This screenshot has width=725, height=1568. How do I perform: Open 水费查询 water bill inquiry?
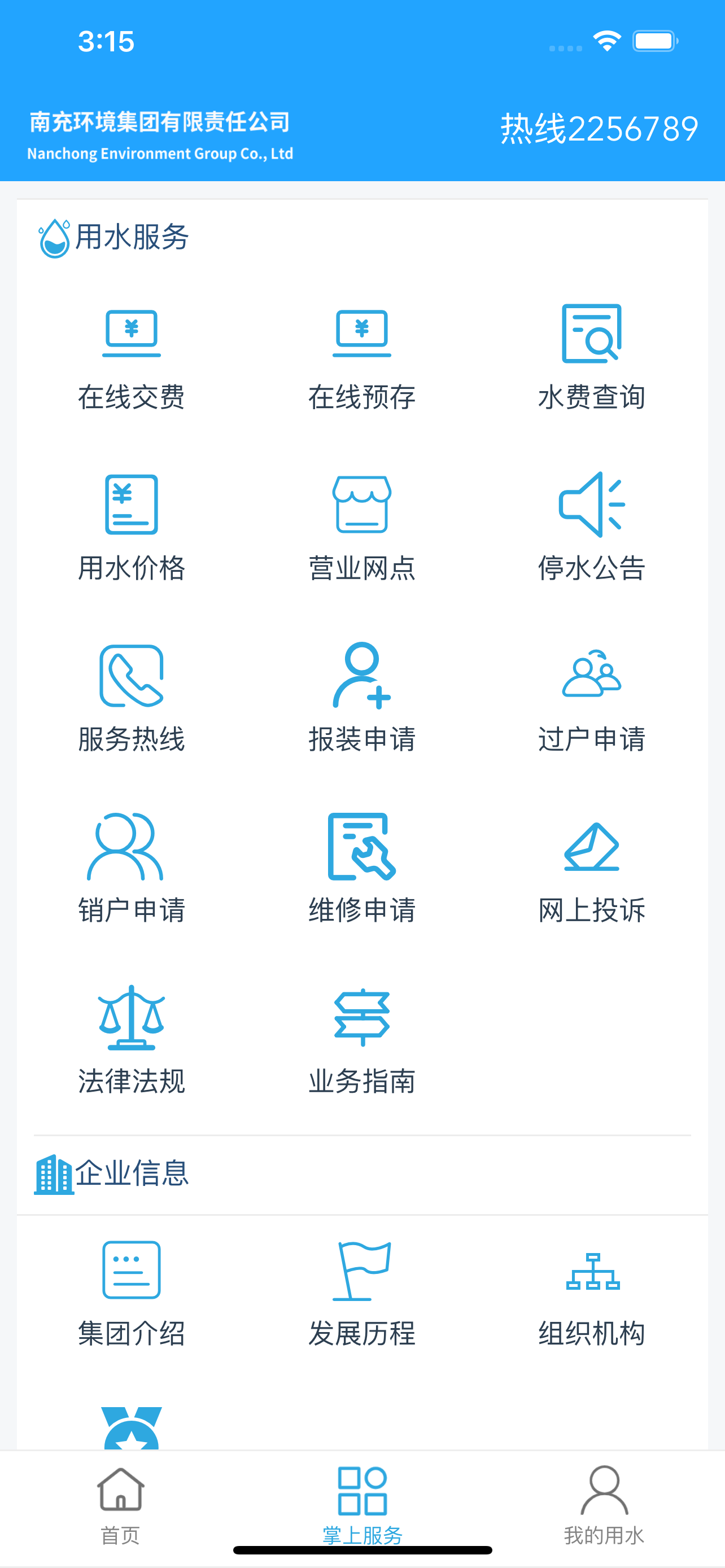click(592, 359)
